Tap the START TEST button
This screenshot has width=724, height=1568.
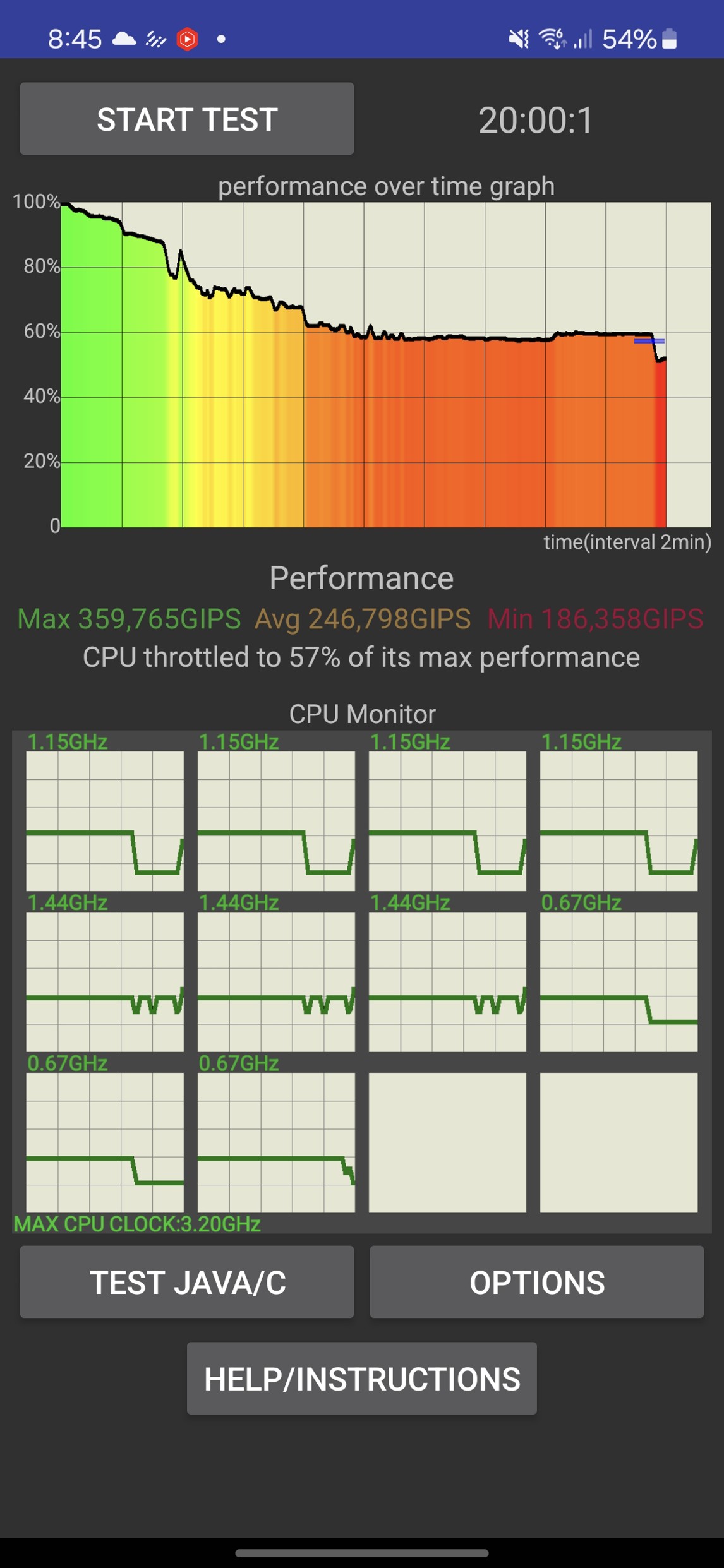click(x=186, y=119)
